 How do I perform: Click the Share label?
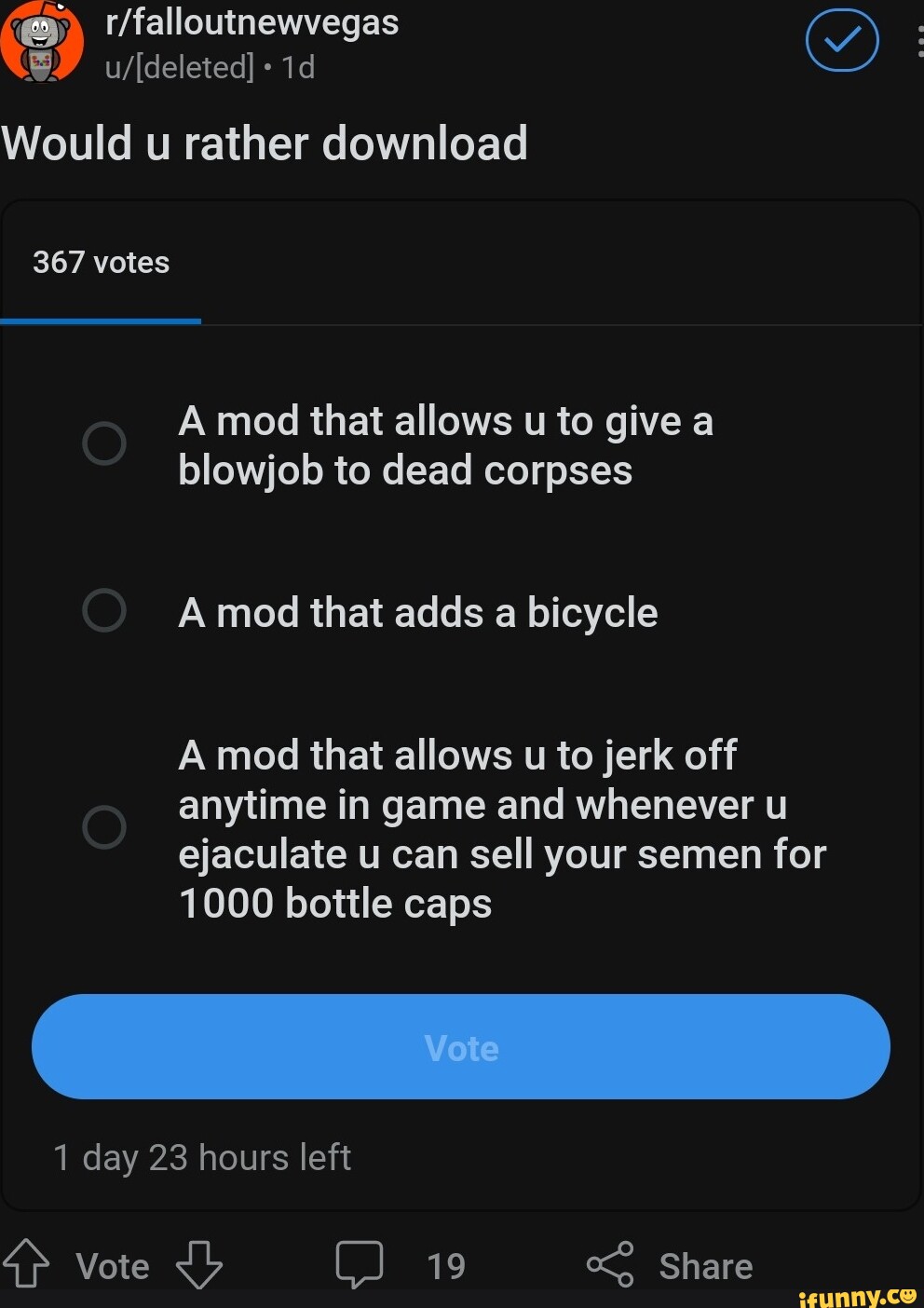(x=705, y=1265)
